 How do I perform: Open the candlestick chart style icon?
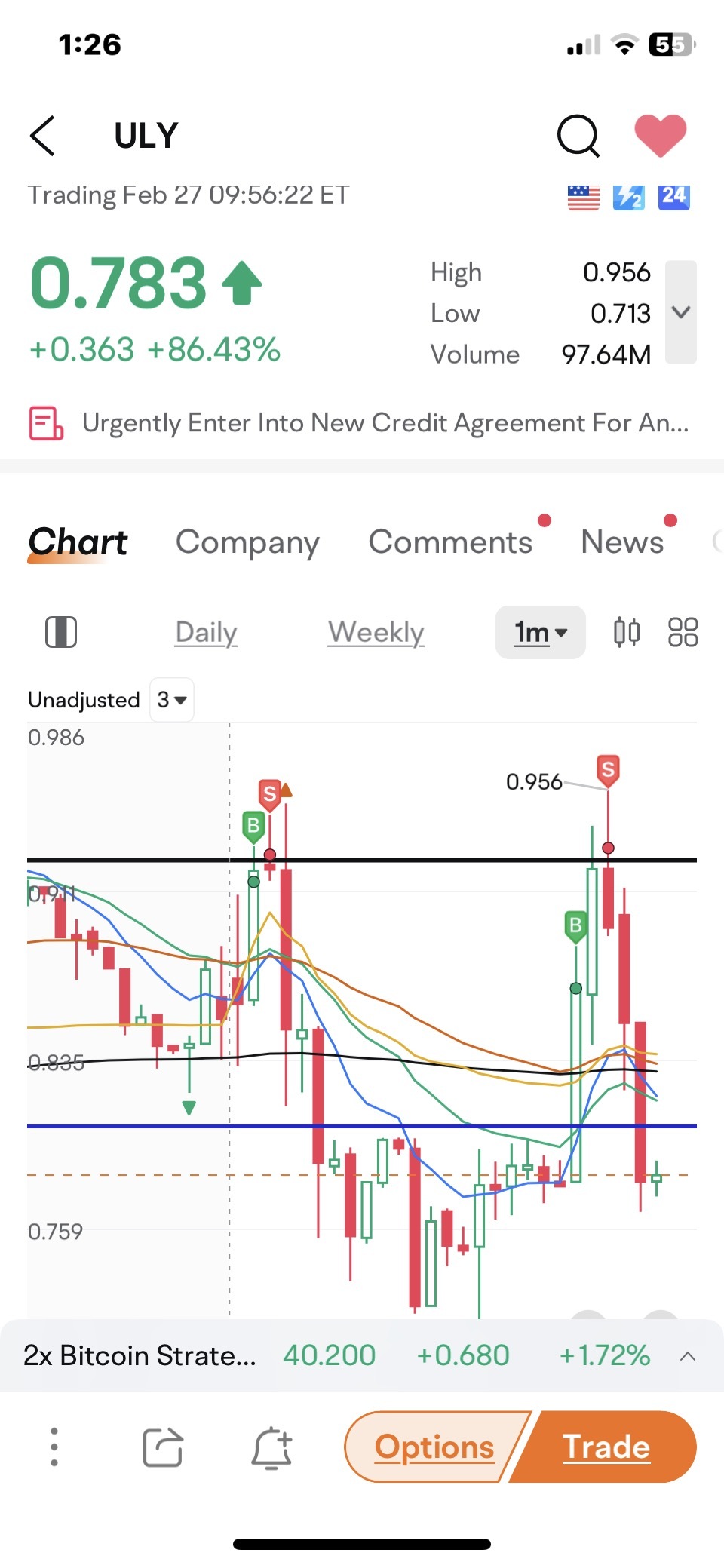click(627, 632)
